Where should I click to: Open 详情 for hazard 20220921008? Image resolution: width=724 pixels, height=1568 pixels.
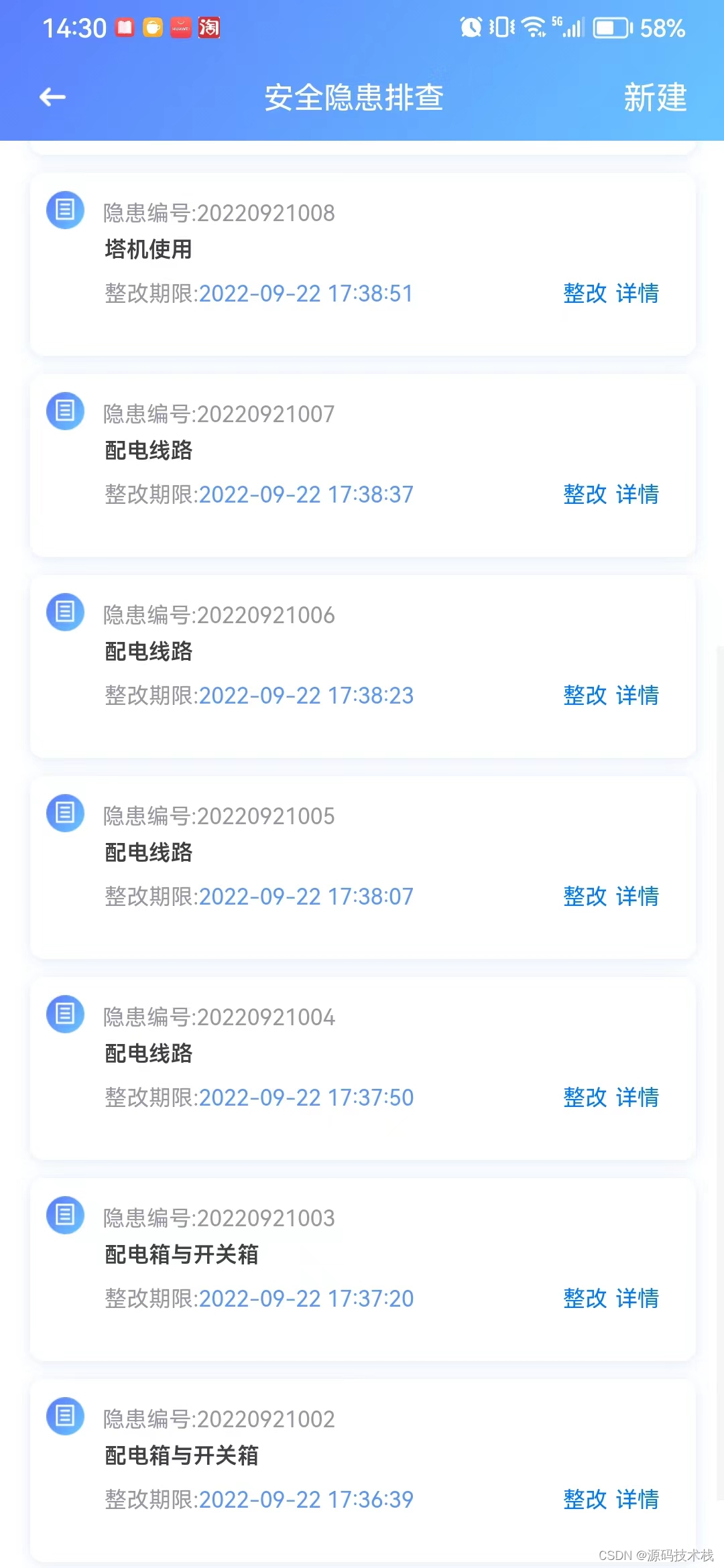[638, 293]
